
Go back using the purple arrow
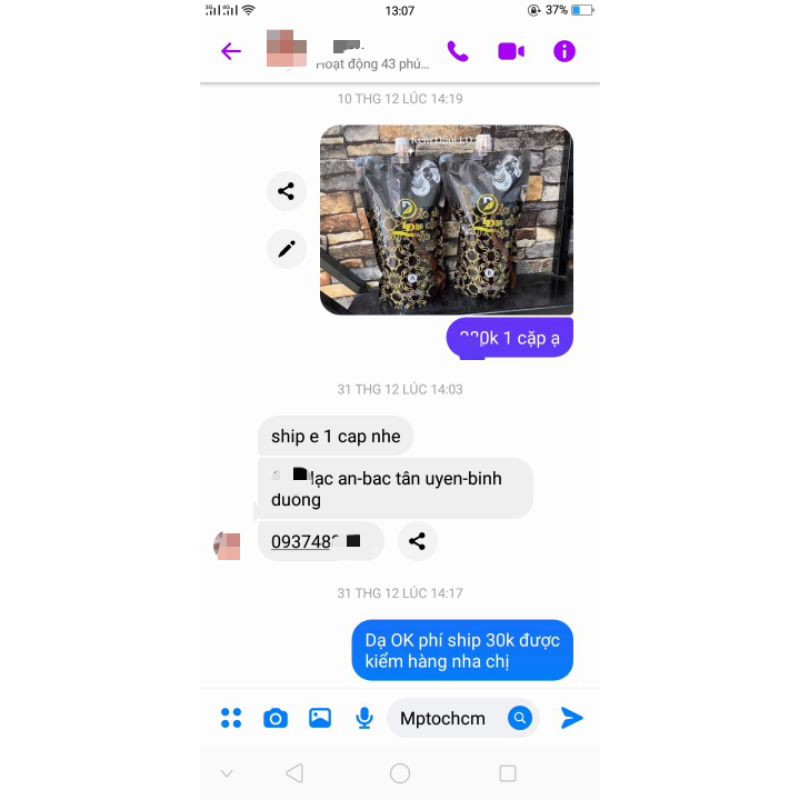click(231, 51)
